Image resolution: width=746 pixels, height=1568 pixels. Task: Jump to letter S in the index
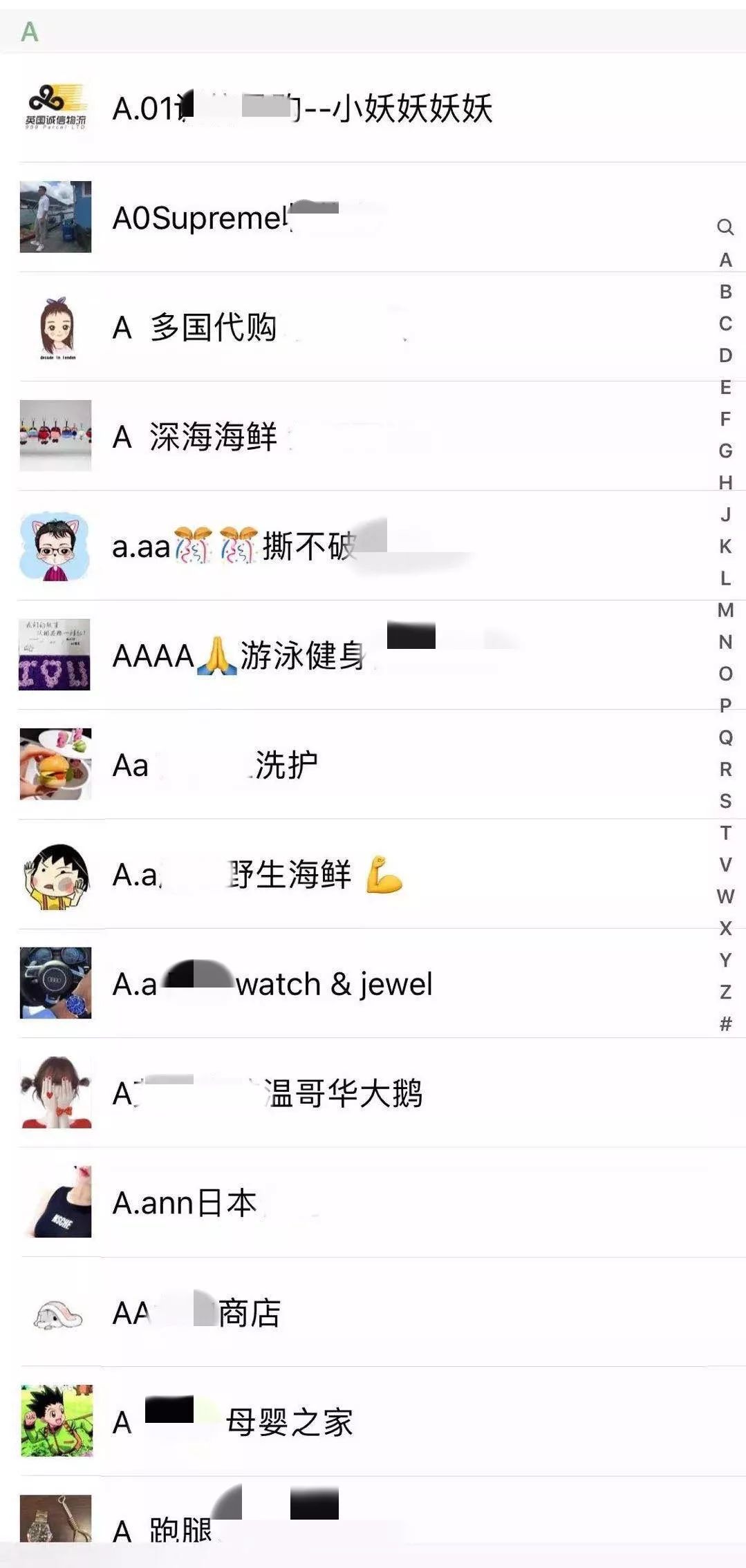tap(725, 800)
